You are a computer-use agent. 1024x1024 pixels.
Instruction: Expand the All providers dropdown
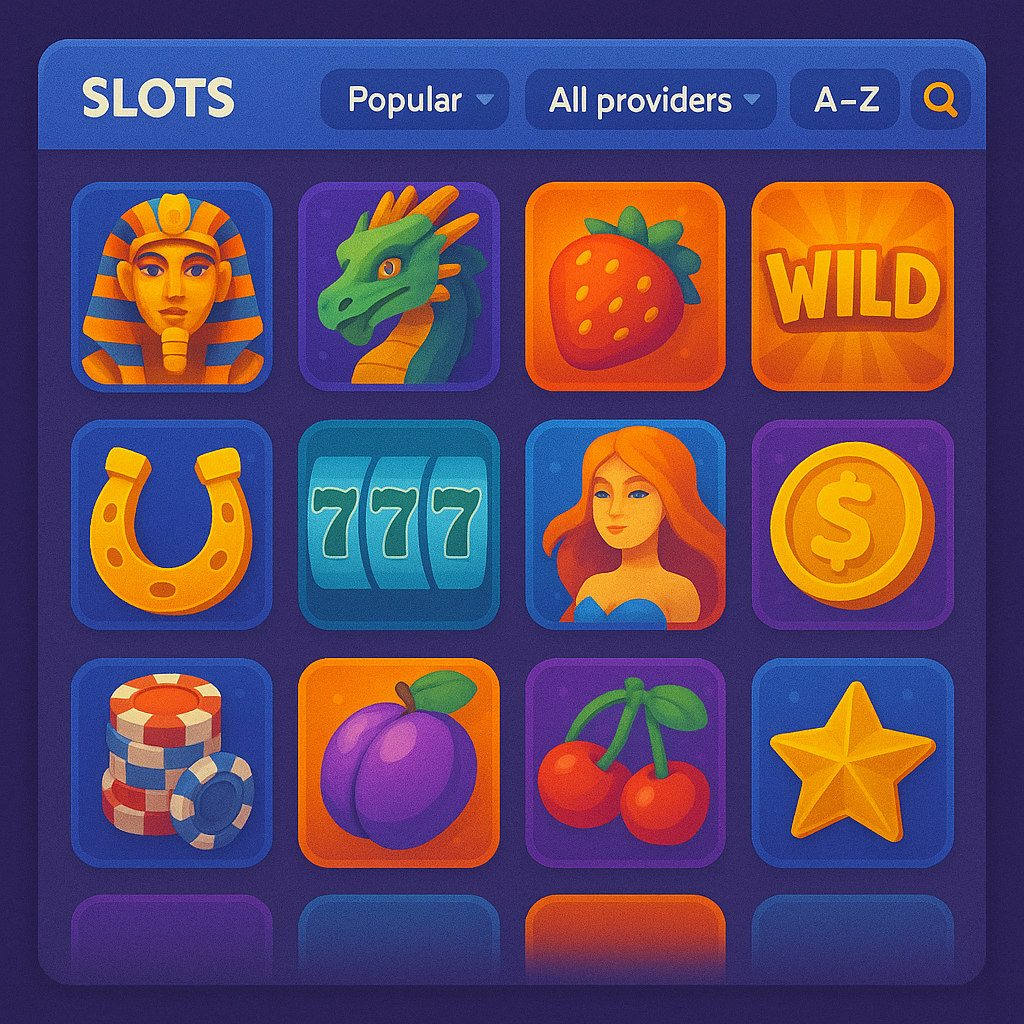[x=650, y=100]
